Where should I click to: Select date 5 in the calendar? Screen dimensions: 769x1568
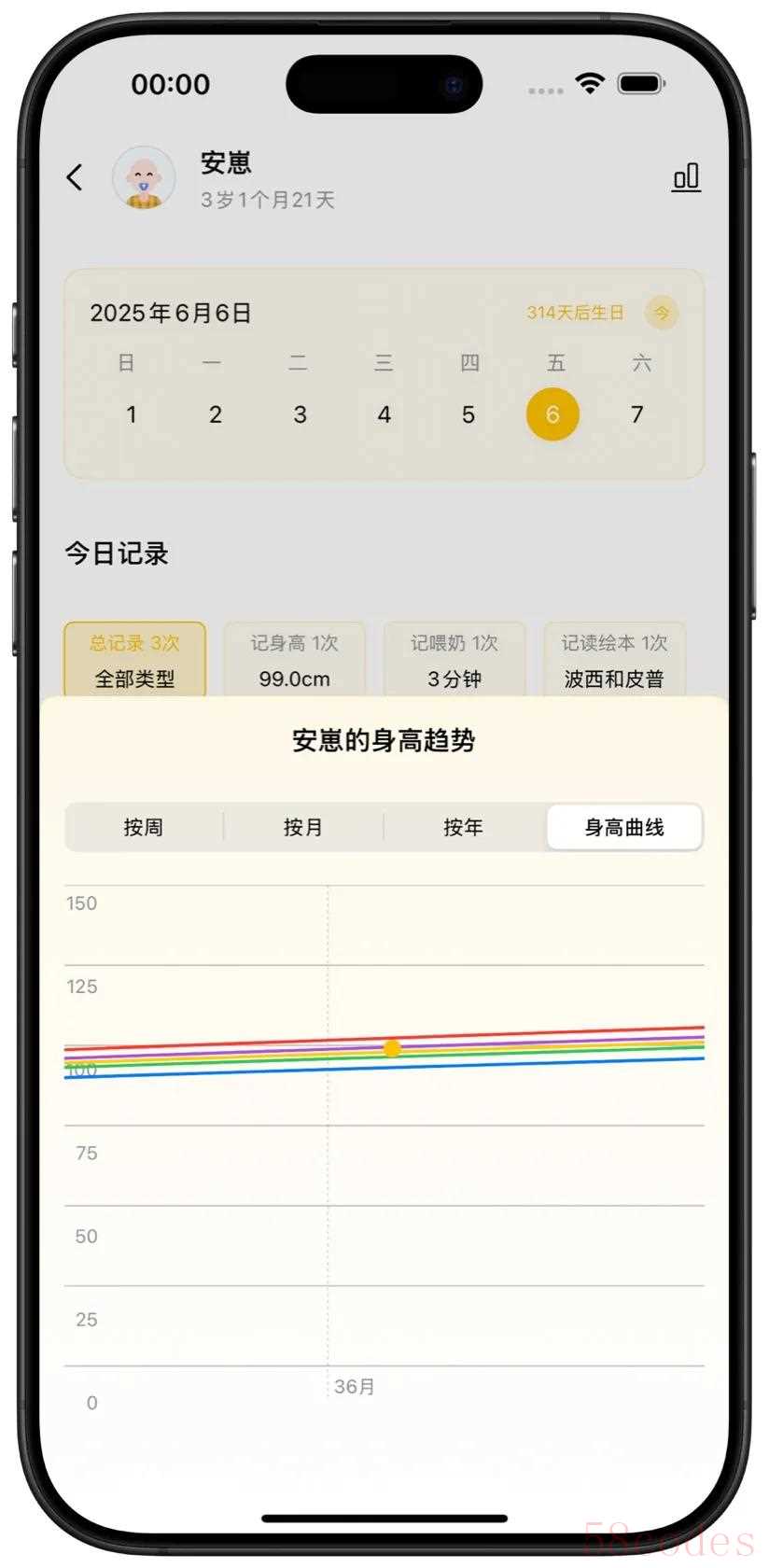(x=468, y=414)
